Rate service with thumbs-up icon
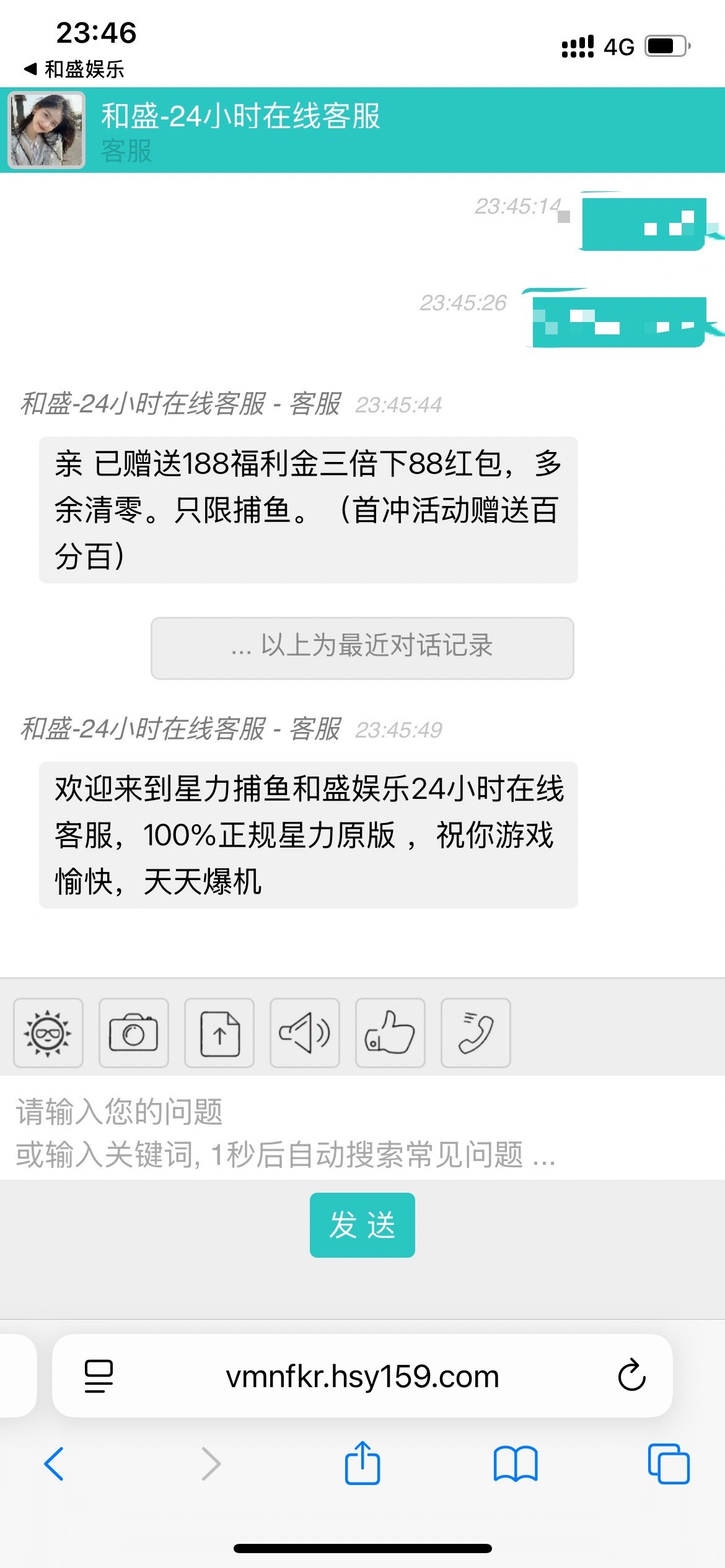This screenshot has width=725, height=1568. (x=390, y=1032)
